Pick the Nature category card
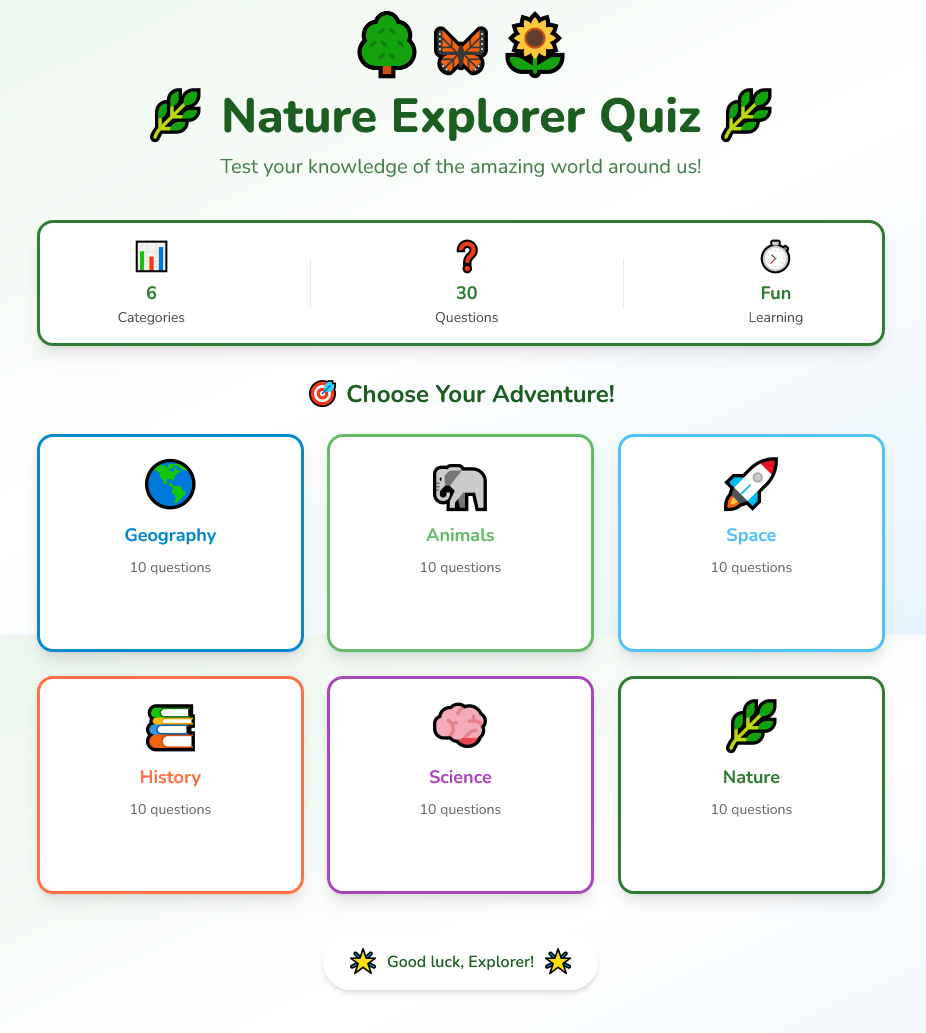Image resolution: width=926 pixels, height=1033 pixels. pyautogui.click(x=751, y=784)
